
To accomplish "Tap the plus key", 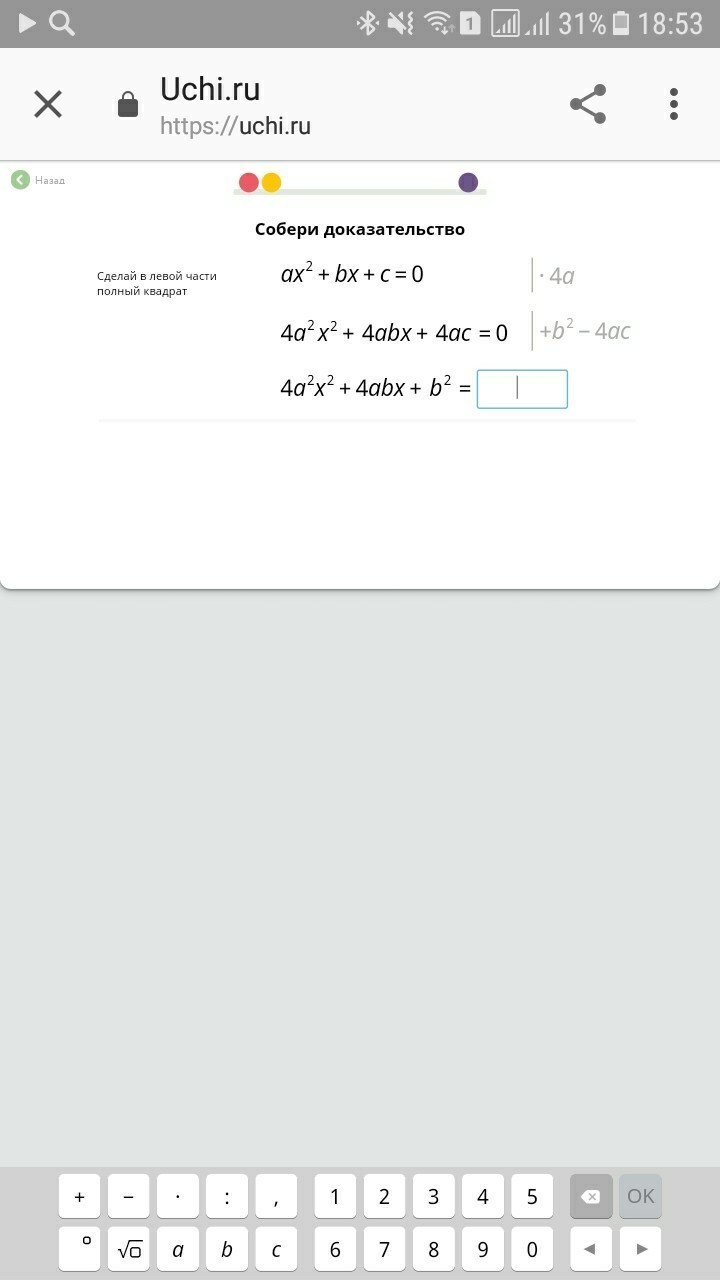I will click(x=80, y=1196).
